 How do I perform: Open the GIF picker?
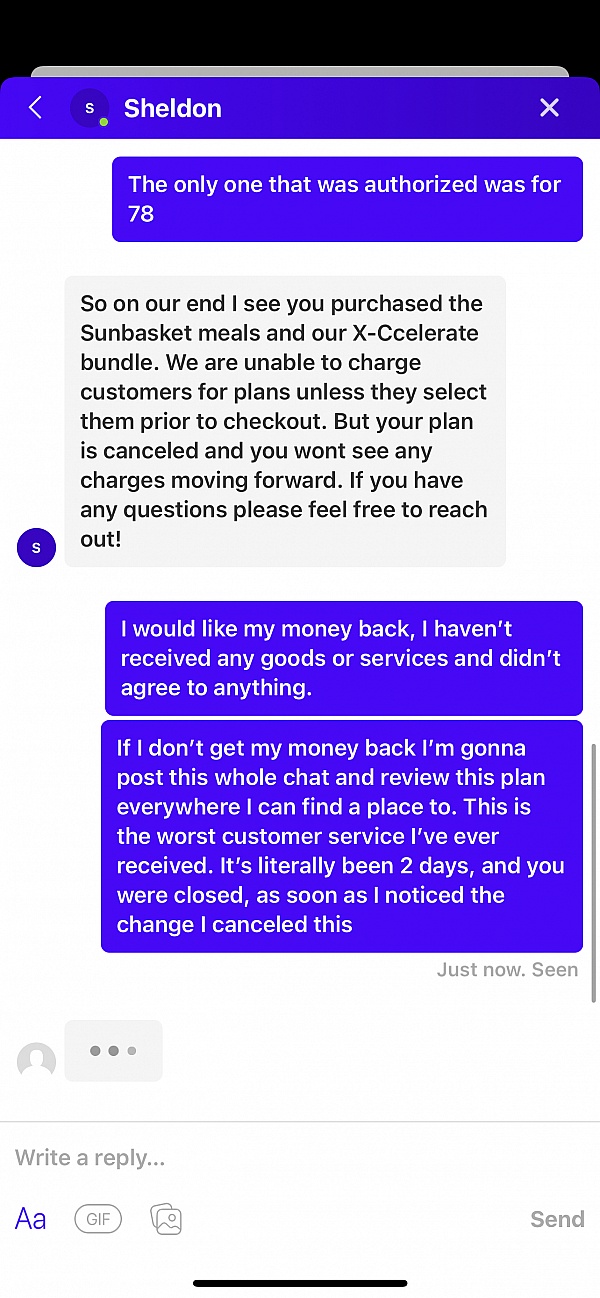coord(98,1219)
